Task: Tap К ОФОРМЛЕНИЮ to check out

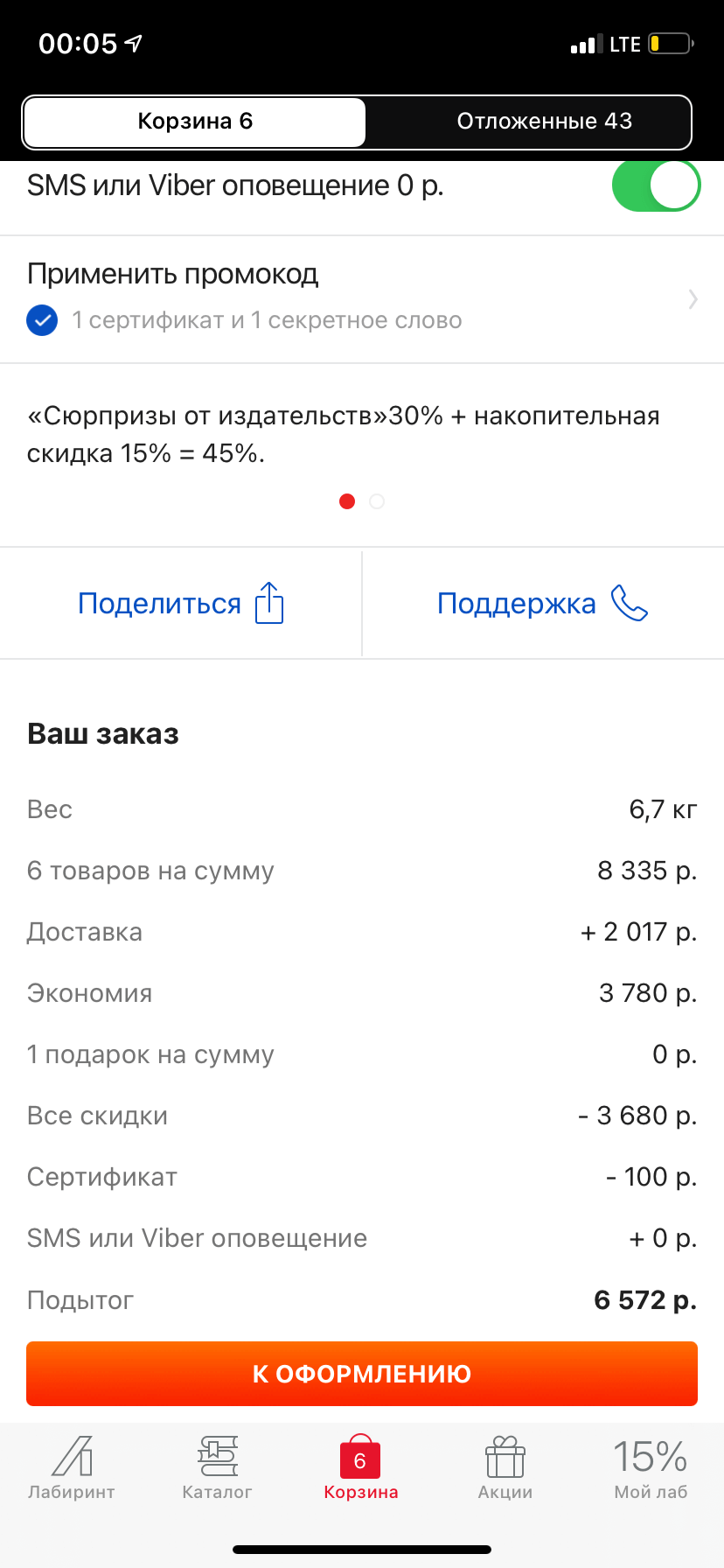Action: [362, 1374]
